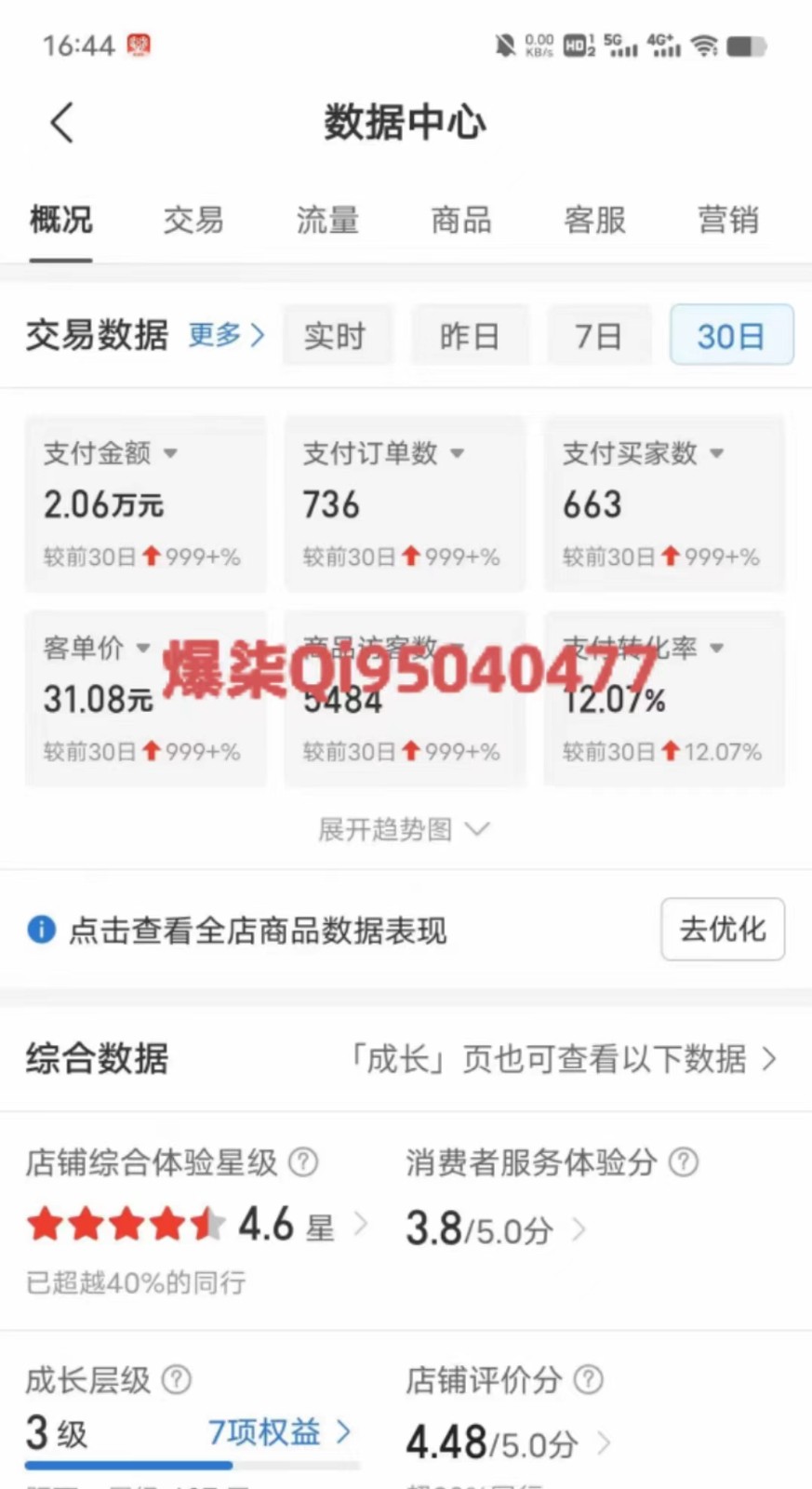The width and height of the screenshot is (812, 1489).
Task: Open the 客单价 metric dropdown
Action: 143,647
